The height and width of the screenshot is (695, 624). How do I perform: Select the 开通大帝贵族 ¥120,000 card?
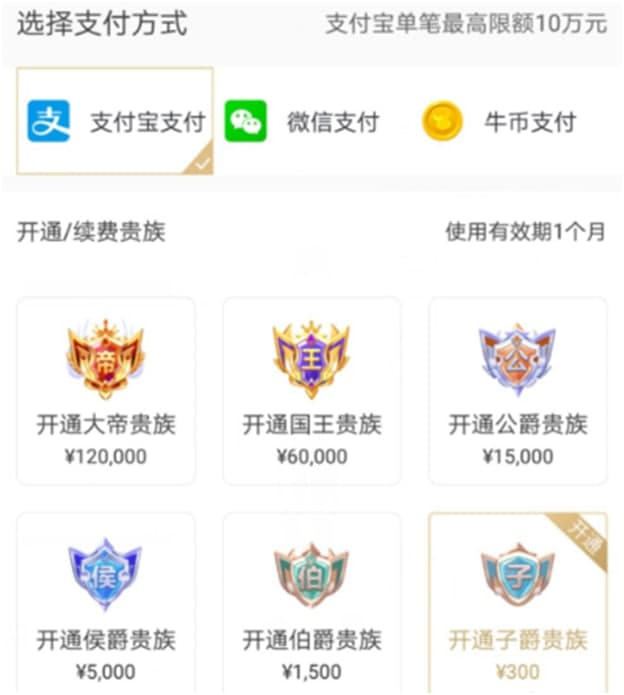point(106,392)
